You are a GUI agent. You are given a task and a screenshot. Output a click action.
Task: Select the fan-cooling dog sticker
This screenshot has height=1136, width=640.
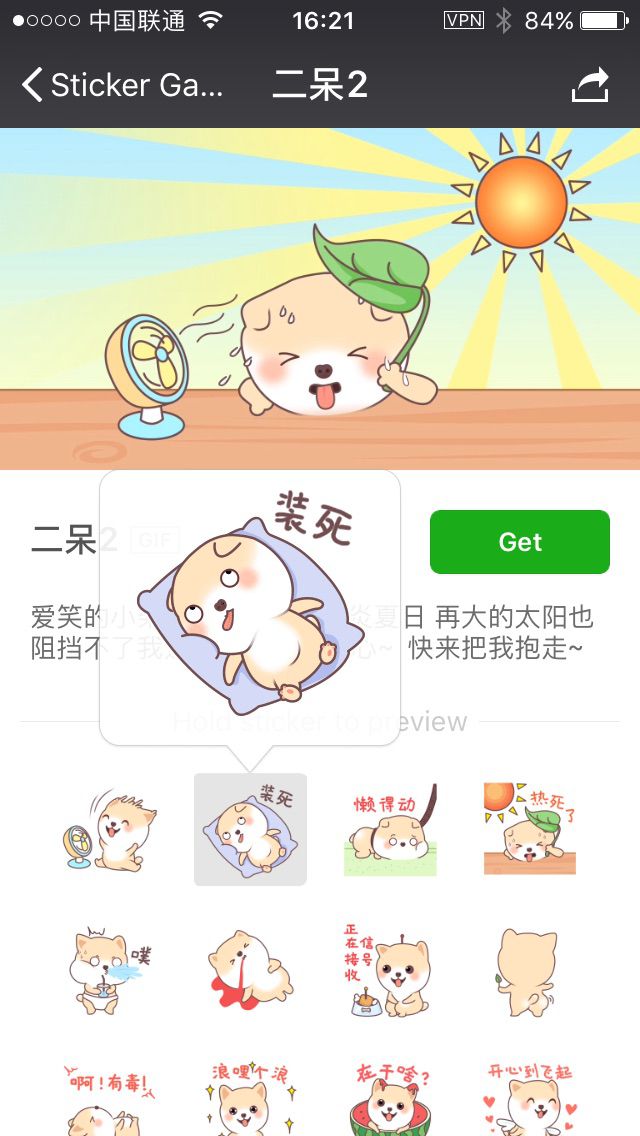[110, 830]
